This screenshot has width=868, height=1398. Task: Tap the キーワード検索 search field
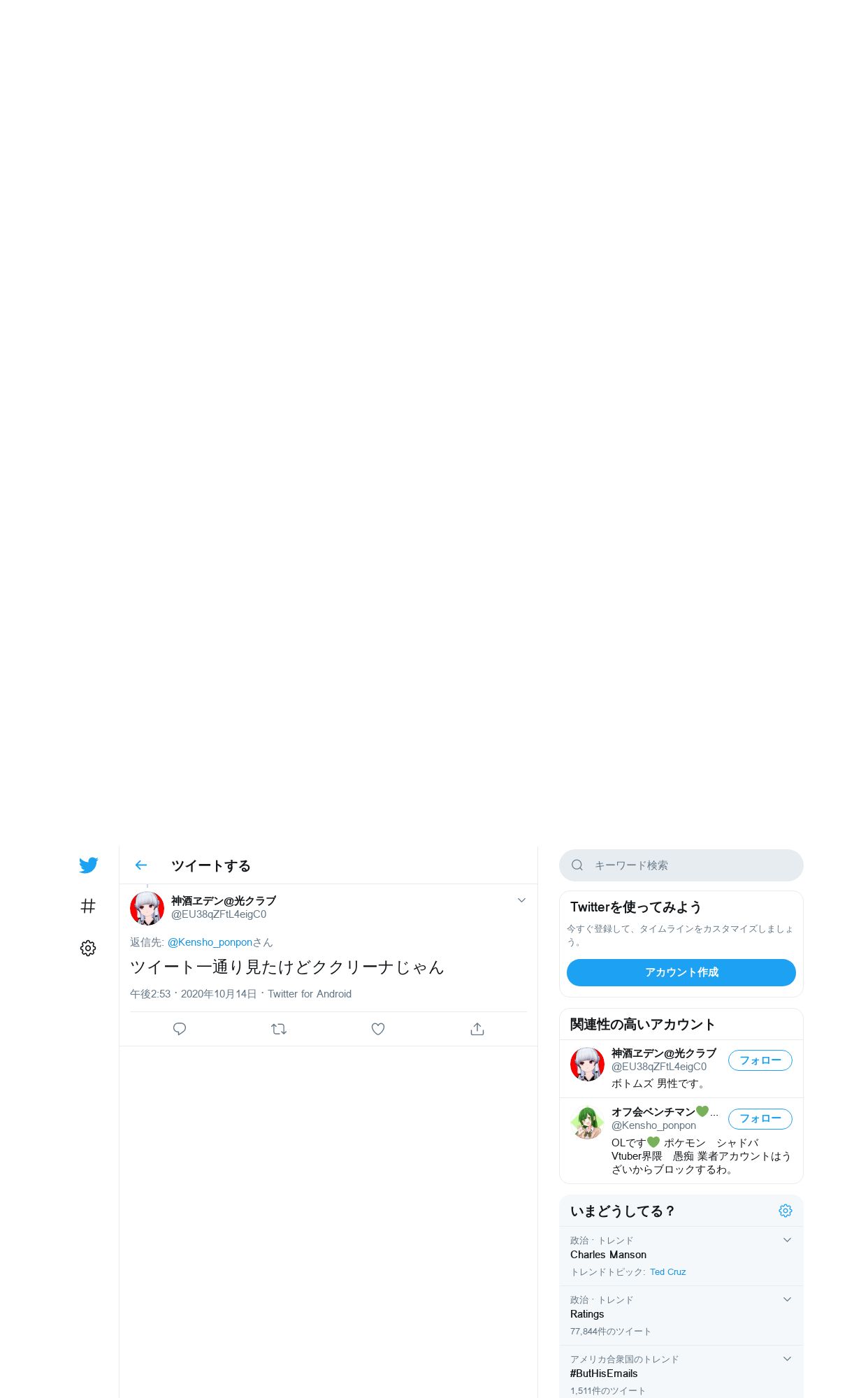click(681, 865)
